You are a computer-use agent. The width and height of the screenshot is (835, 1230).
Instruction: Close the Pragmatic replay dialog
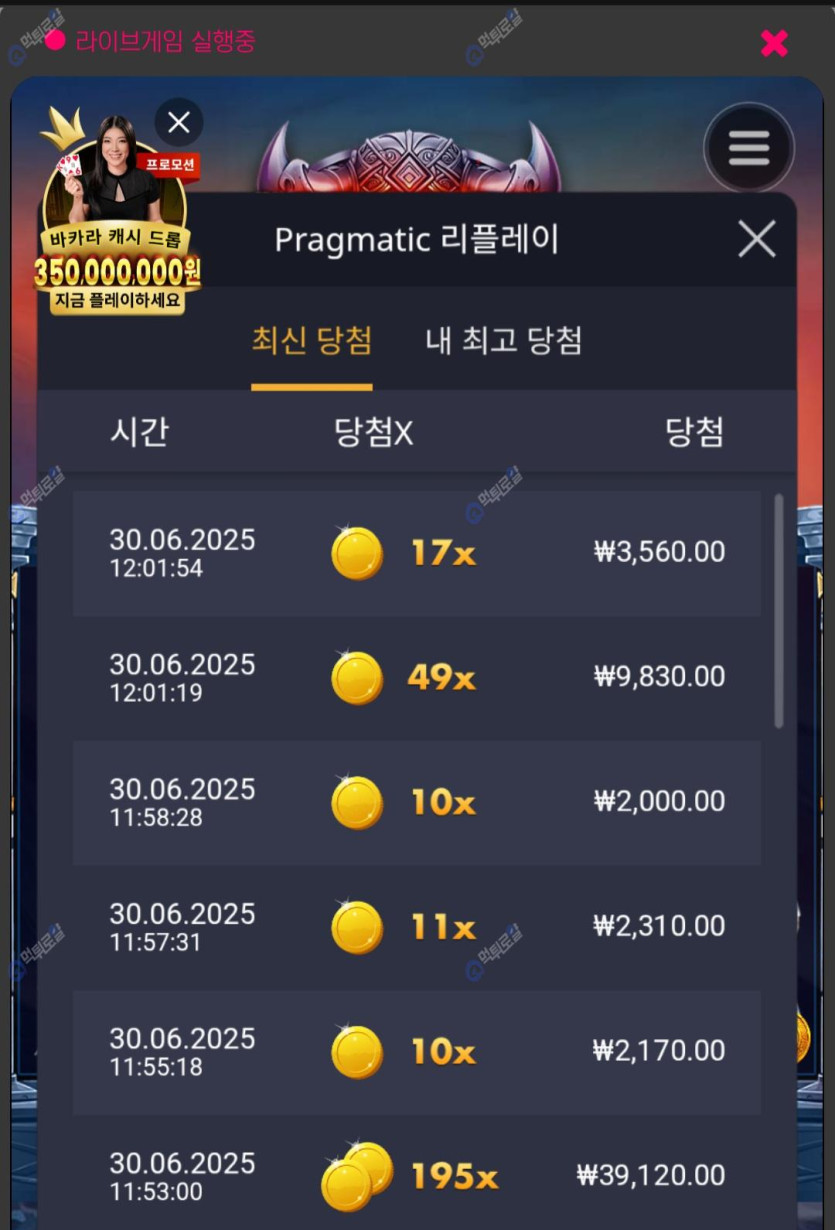point(756,240)
